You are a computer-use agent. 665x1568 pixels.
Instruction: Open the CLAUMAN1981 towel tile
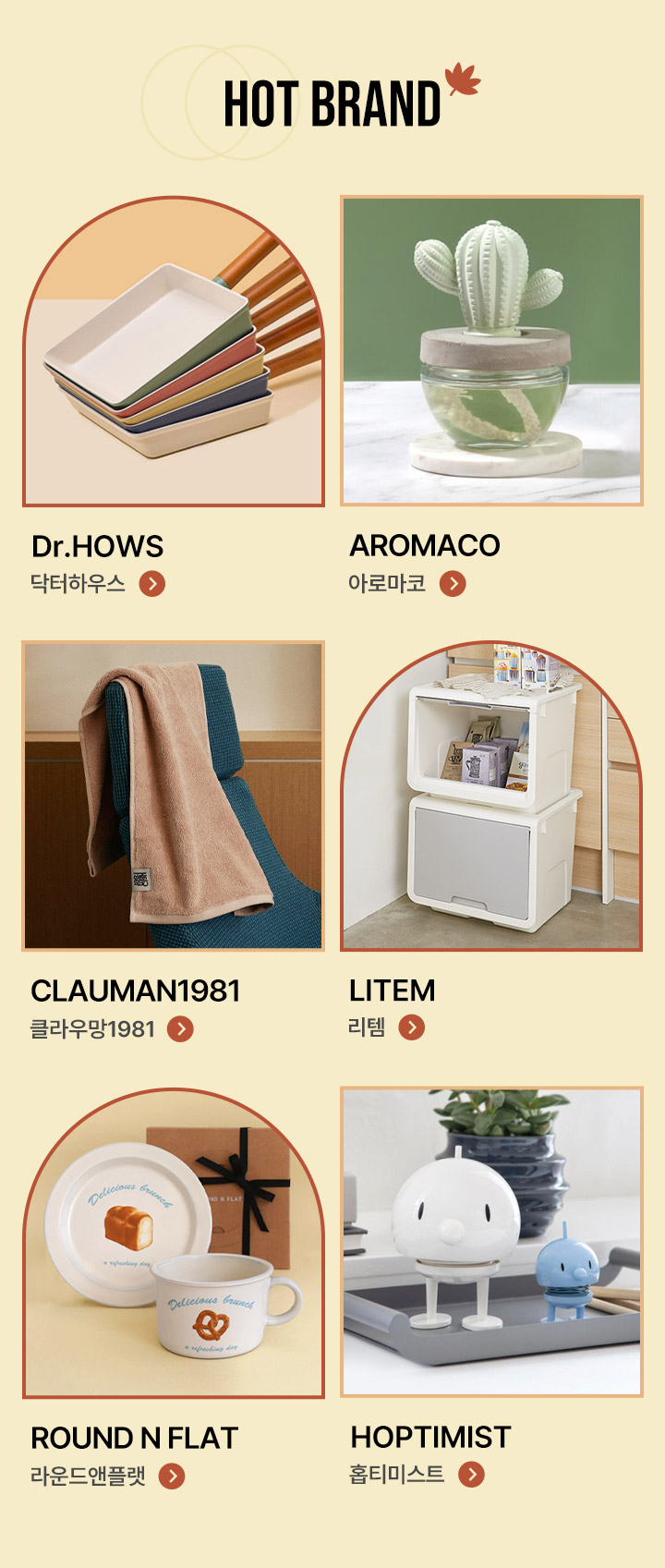click(174, 796)
